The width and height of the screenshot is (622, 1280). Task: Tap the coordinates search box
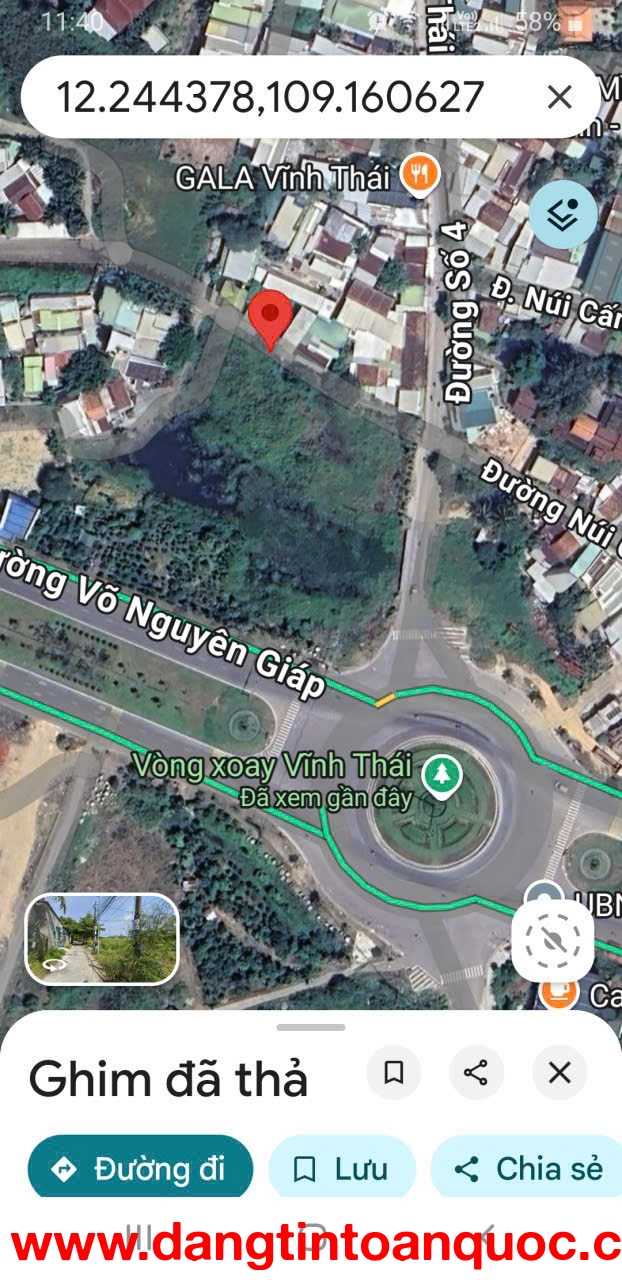coord(270,97)
